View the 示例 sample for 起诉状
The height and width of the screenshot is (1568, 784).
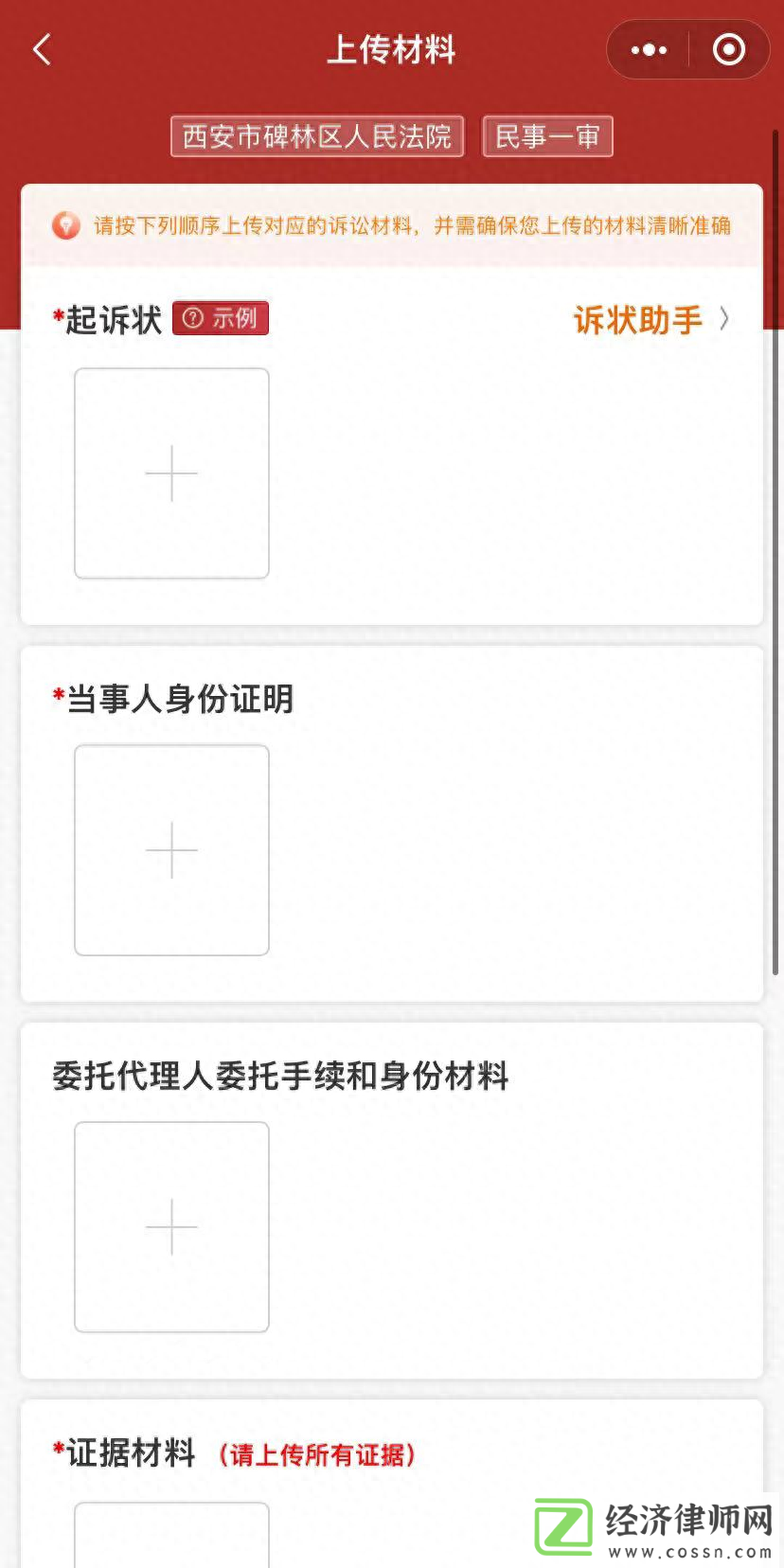coord(221,318)
